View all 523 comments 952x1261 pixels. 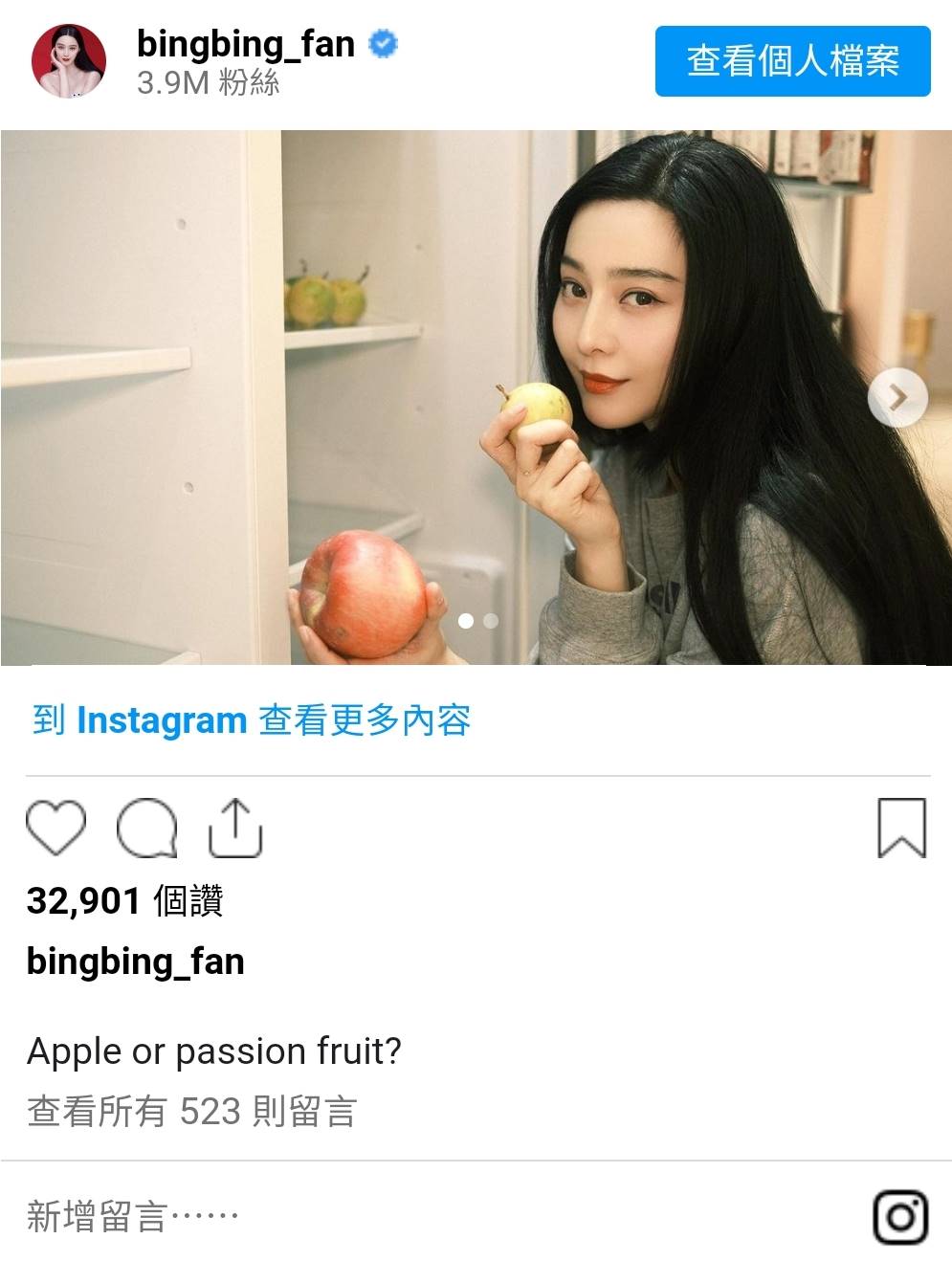(191, 1112)
